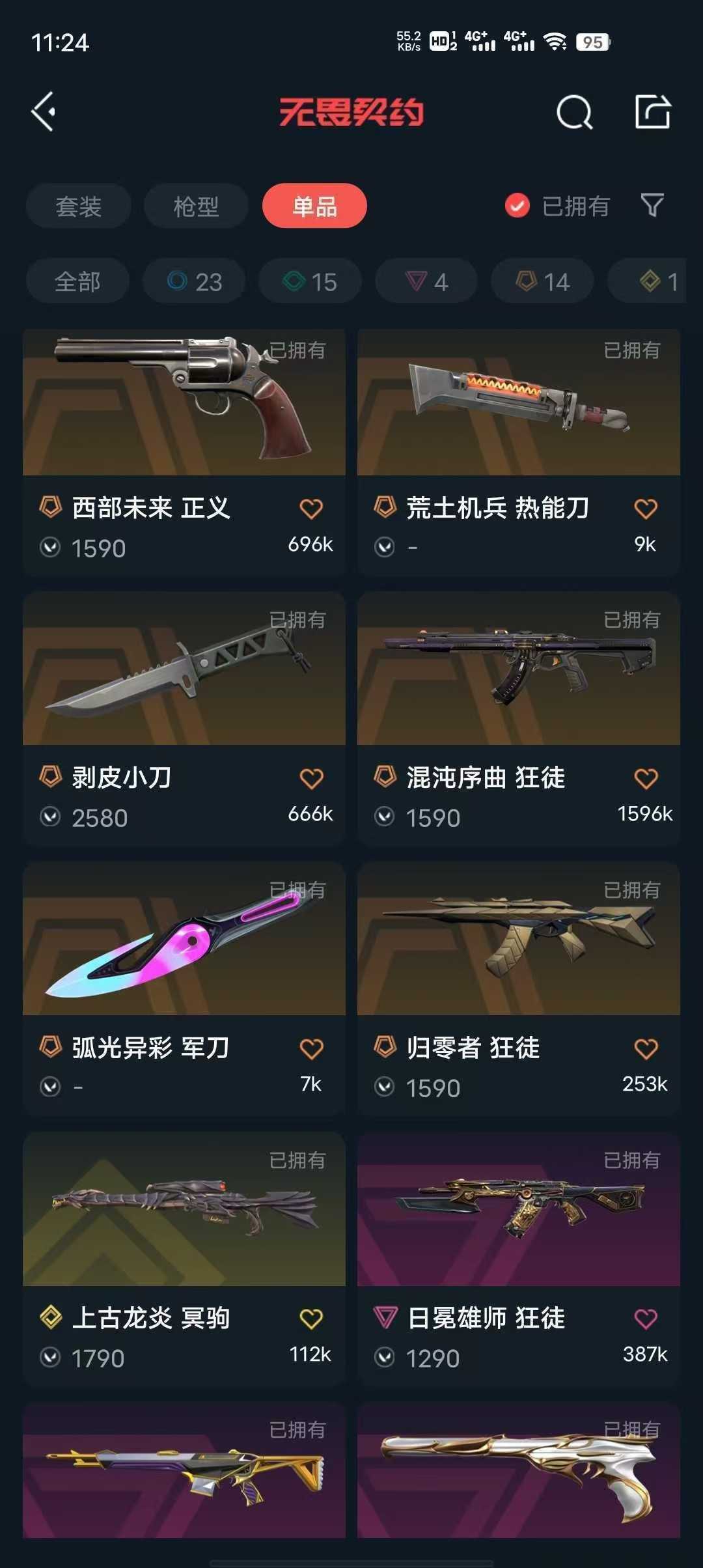
Task: Select the 单品 tab
Action: coord(314,206)
